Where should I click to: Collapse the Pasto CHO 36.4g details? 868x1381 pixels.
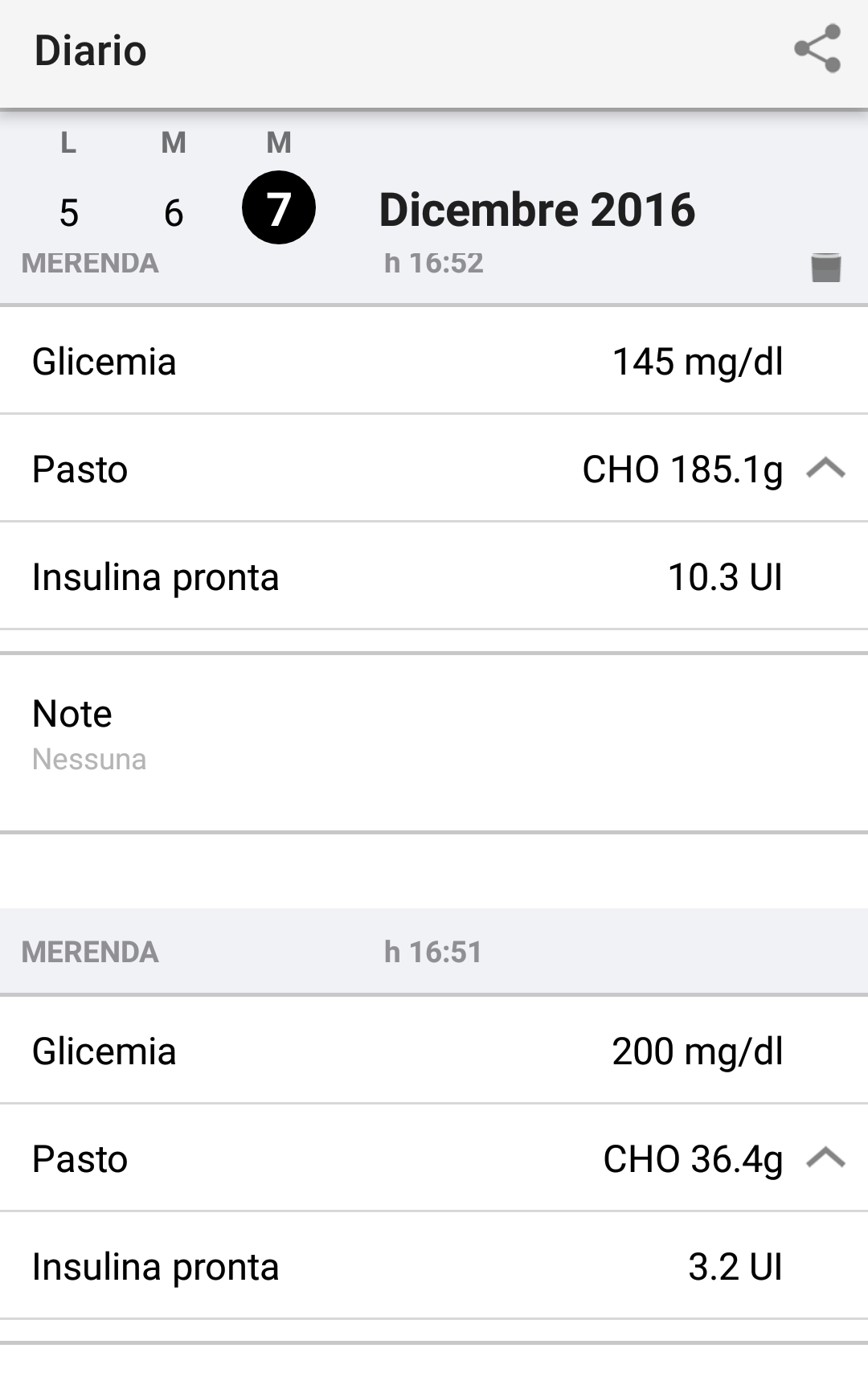click(825, 1158)
